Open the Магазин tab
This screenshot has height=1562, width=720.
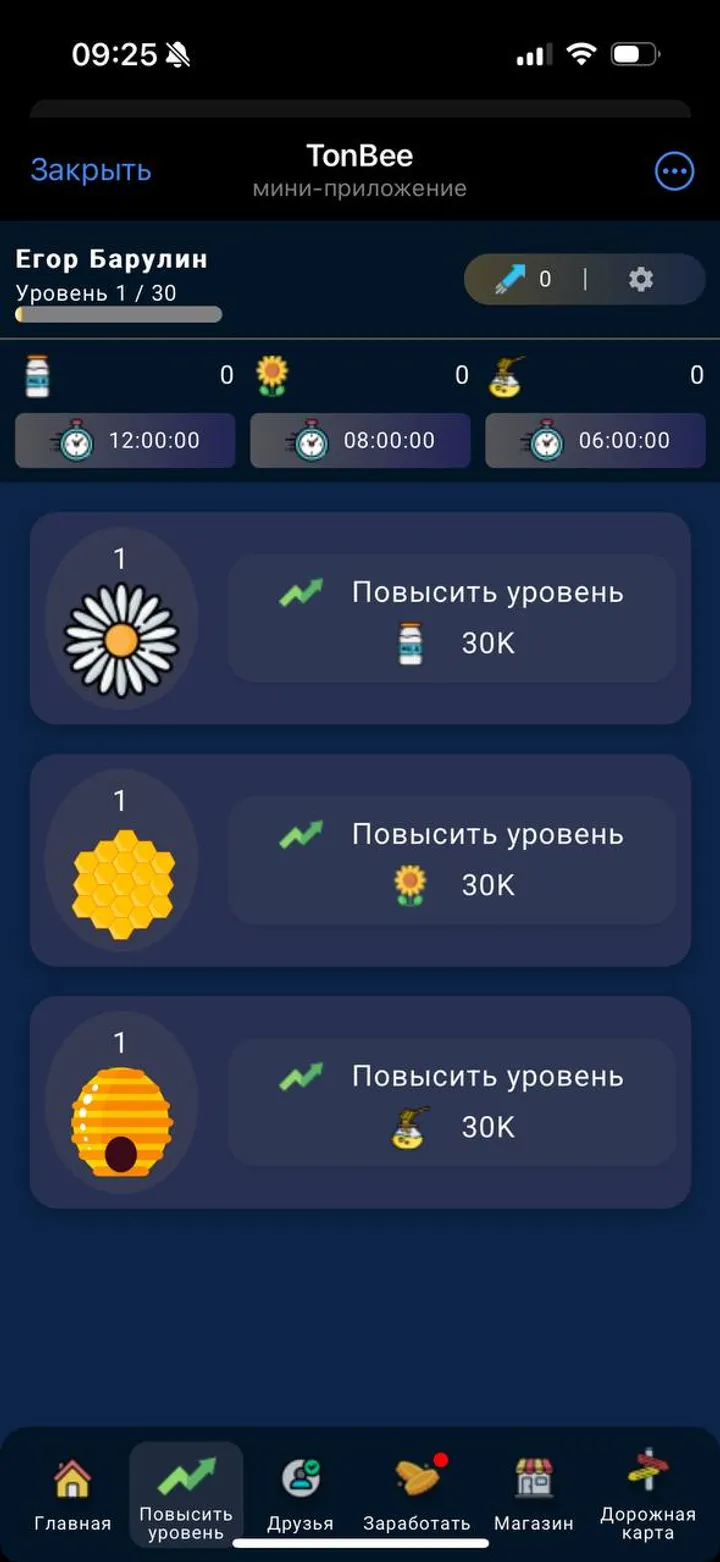534,1494
